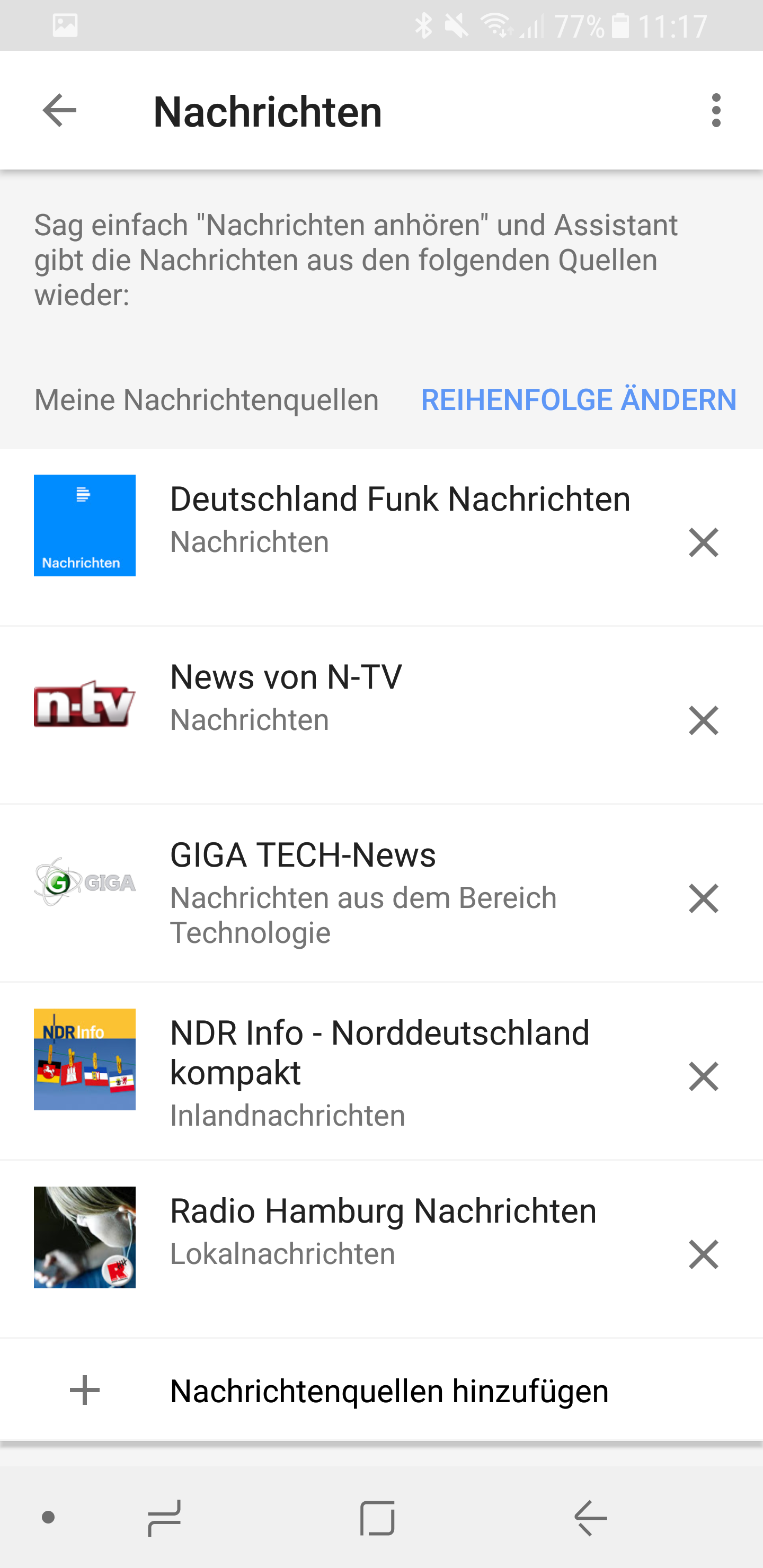Open the three-dot overflow menu
763x1568 pixels.
coord(715,111)
